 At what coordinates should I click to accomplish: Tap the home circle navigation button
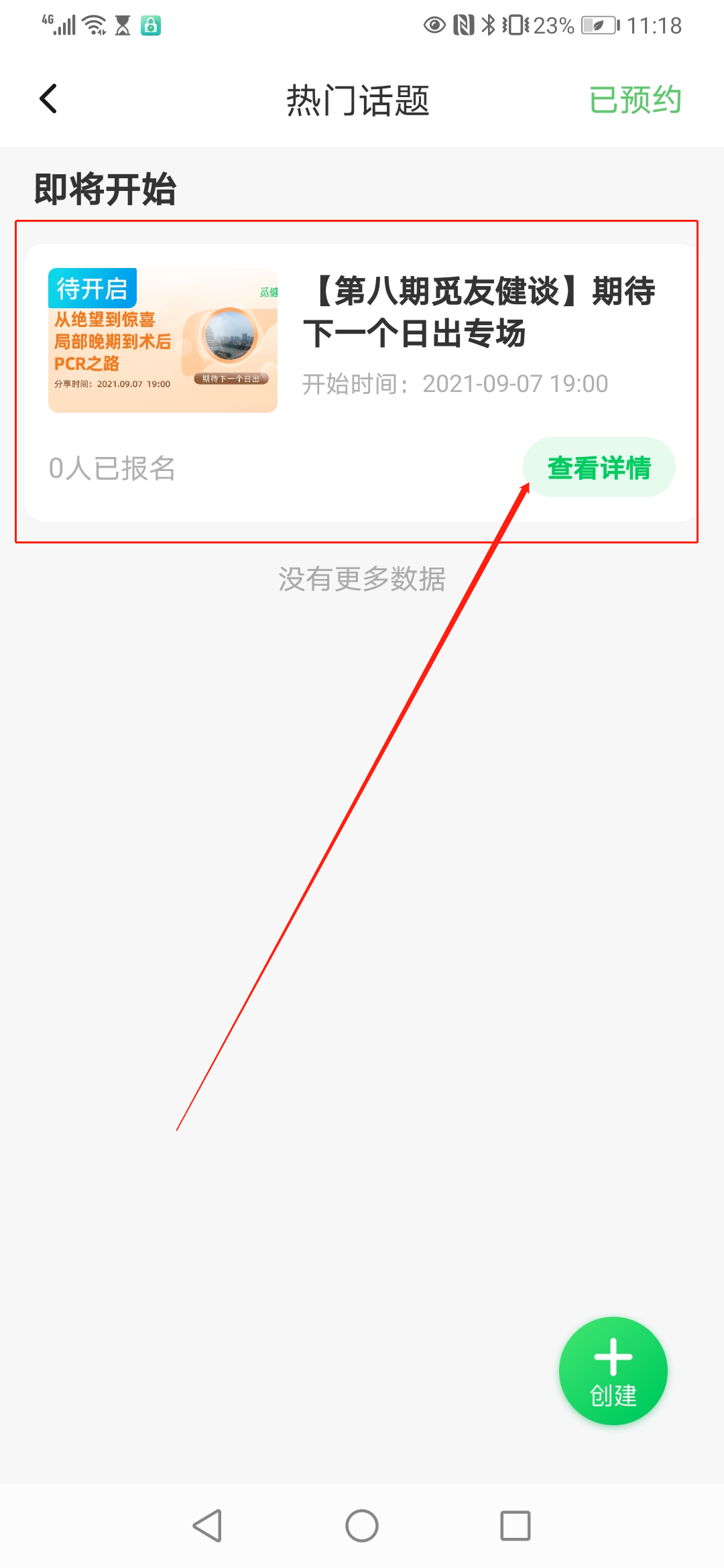362,1526
